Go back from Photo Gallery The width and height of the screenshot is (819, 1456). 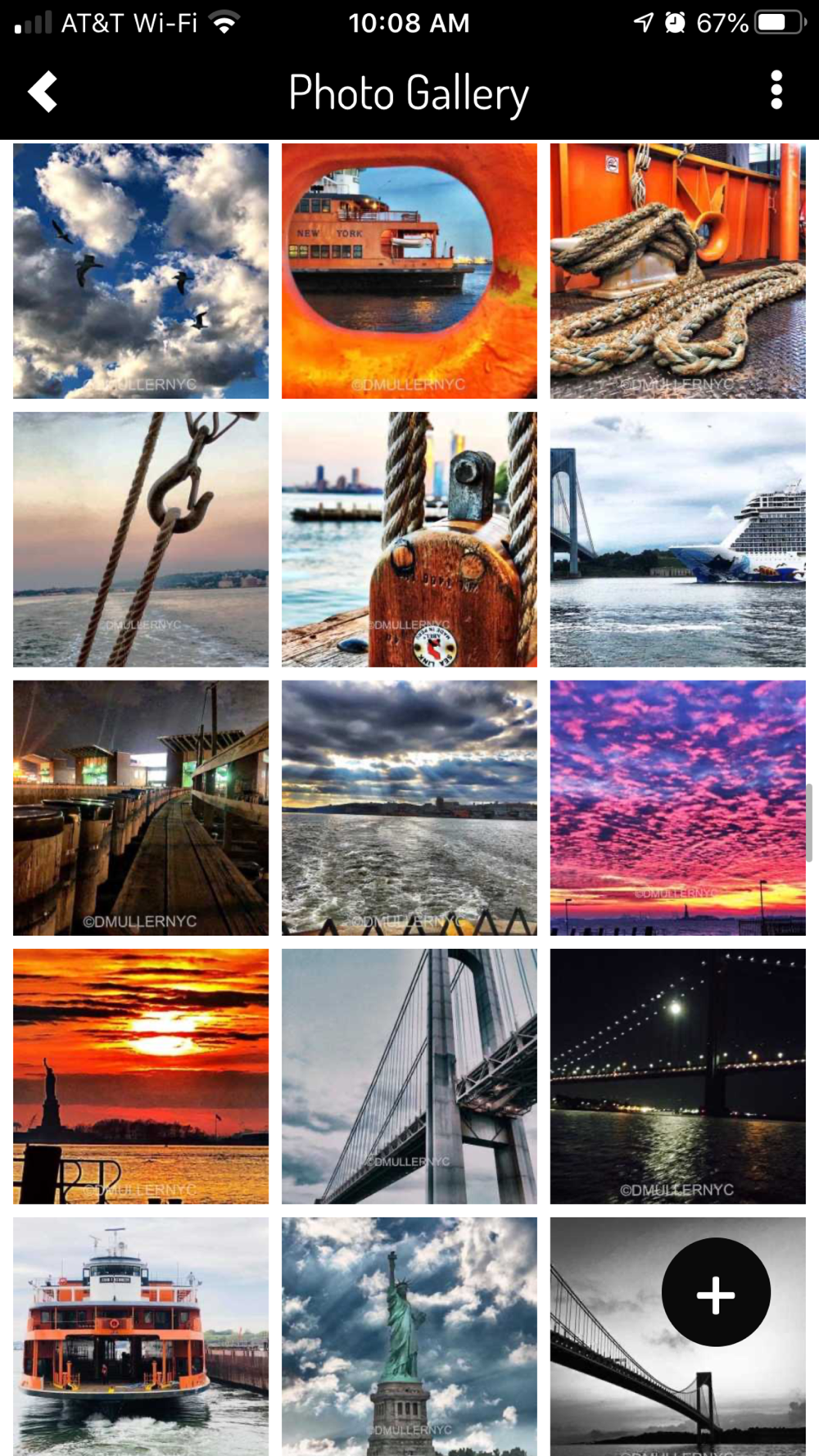[x=43, y=91]
